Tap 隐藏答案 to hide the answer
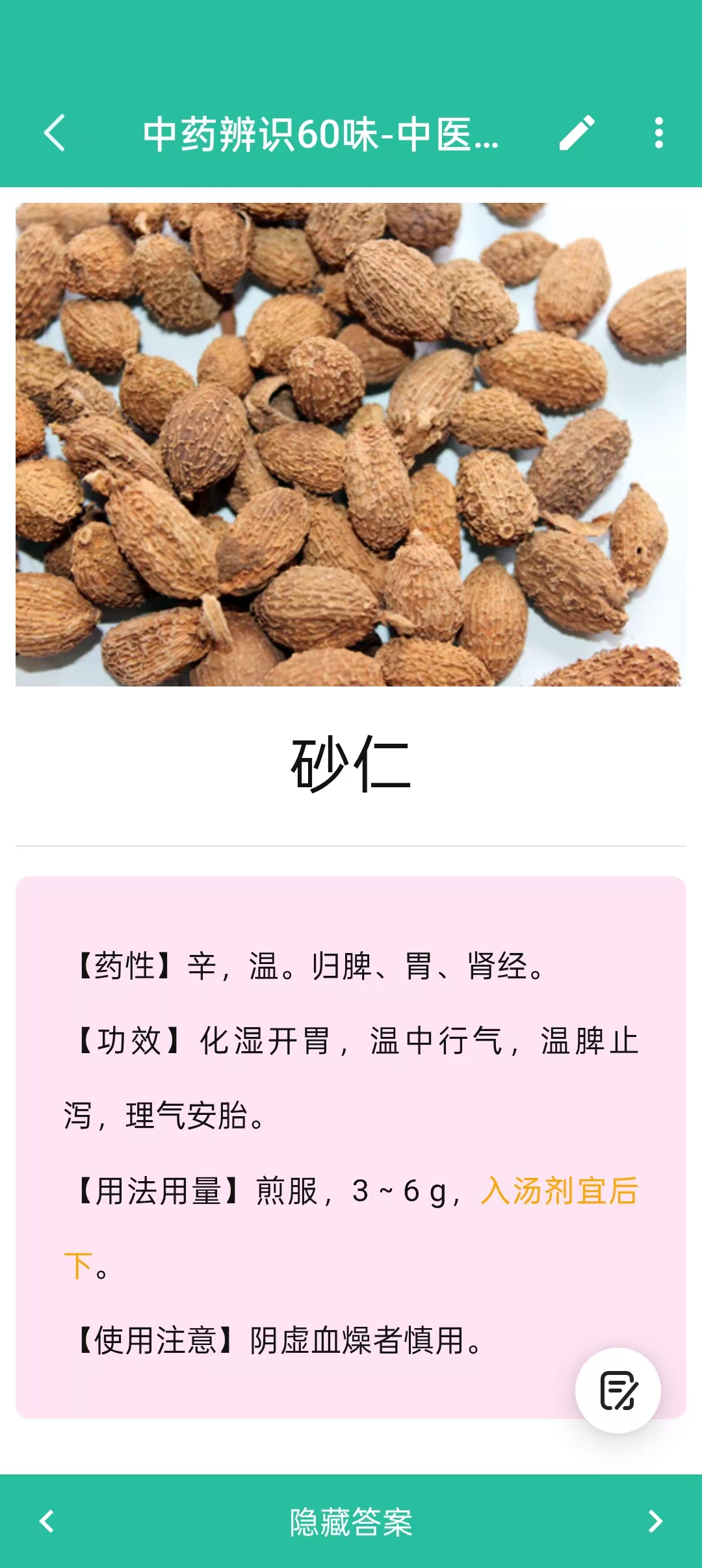This screenshot has height=1568, width=702. (351, 1522)
